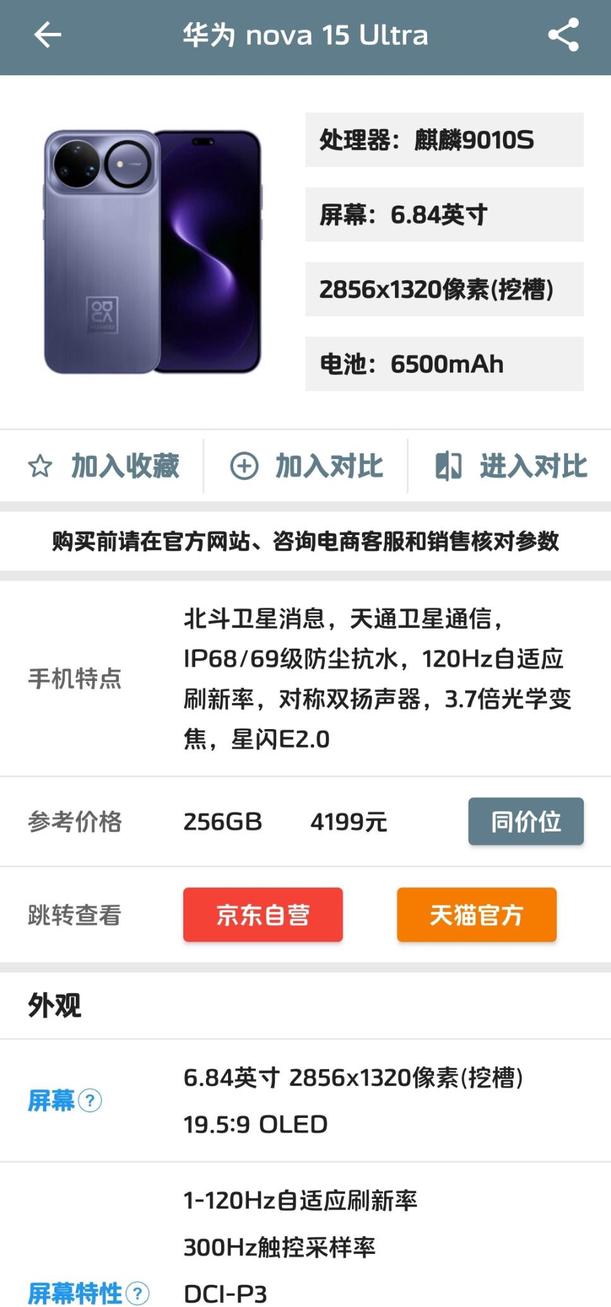Go back using the top-left arrow
This screenshot has width=611, height=1307.
coord(47,35)
